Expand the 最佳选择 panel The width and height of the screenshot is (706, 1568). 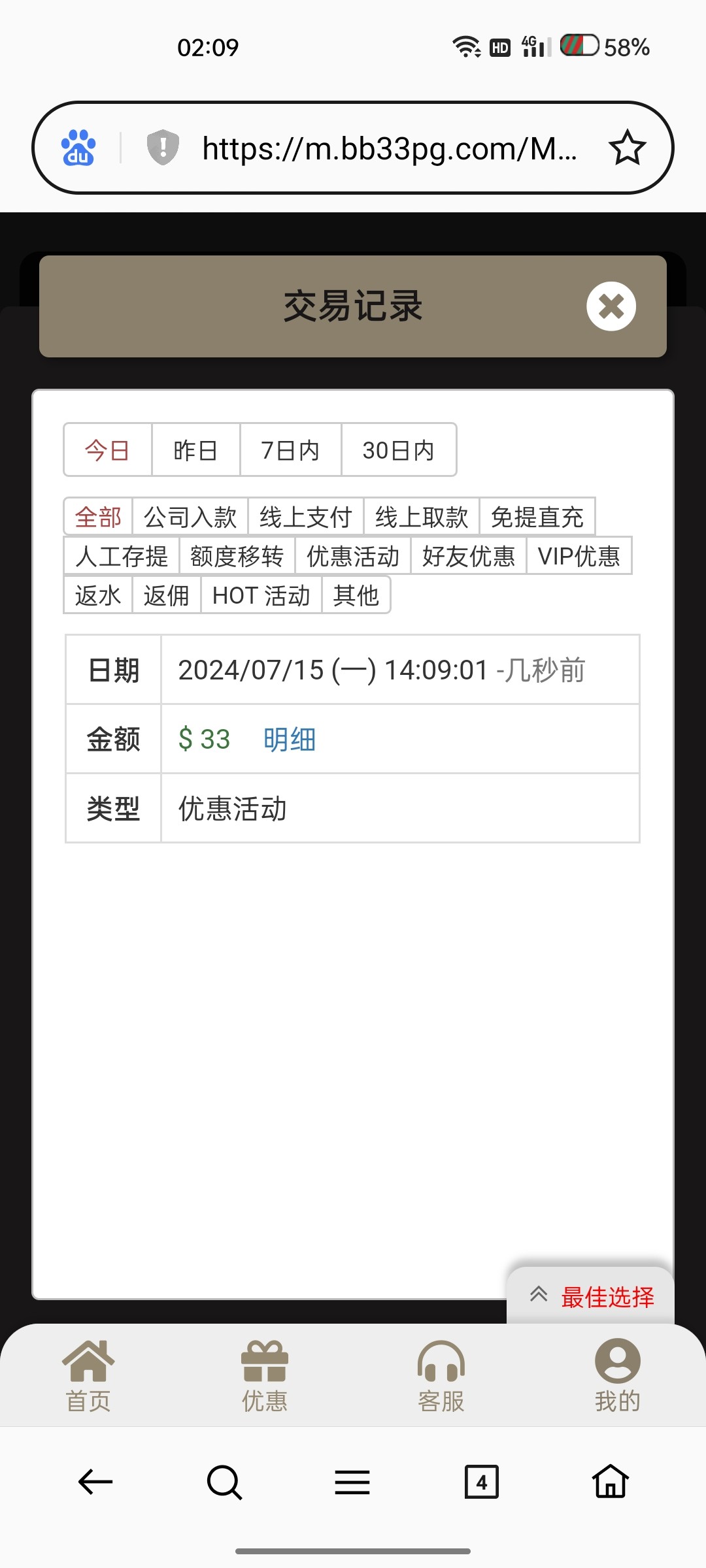tap(590, 1296)
